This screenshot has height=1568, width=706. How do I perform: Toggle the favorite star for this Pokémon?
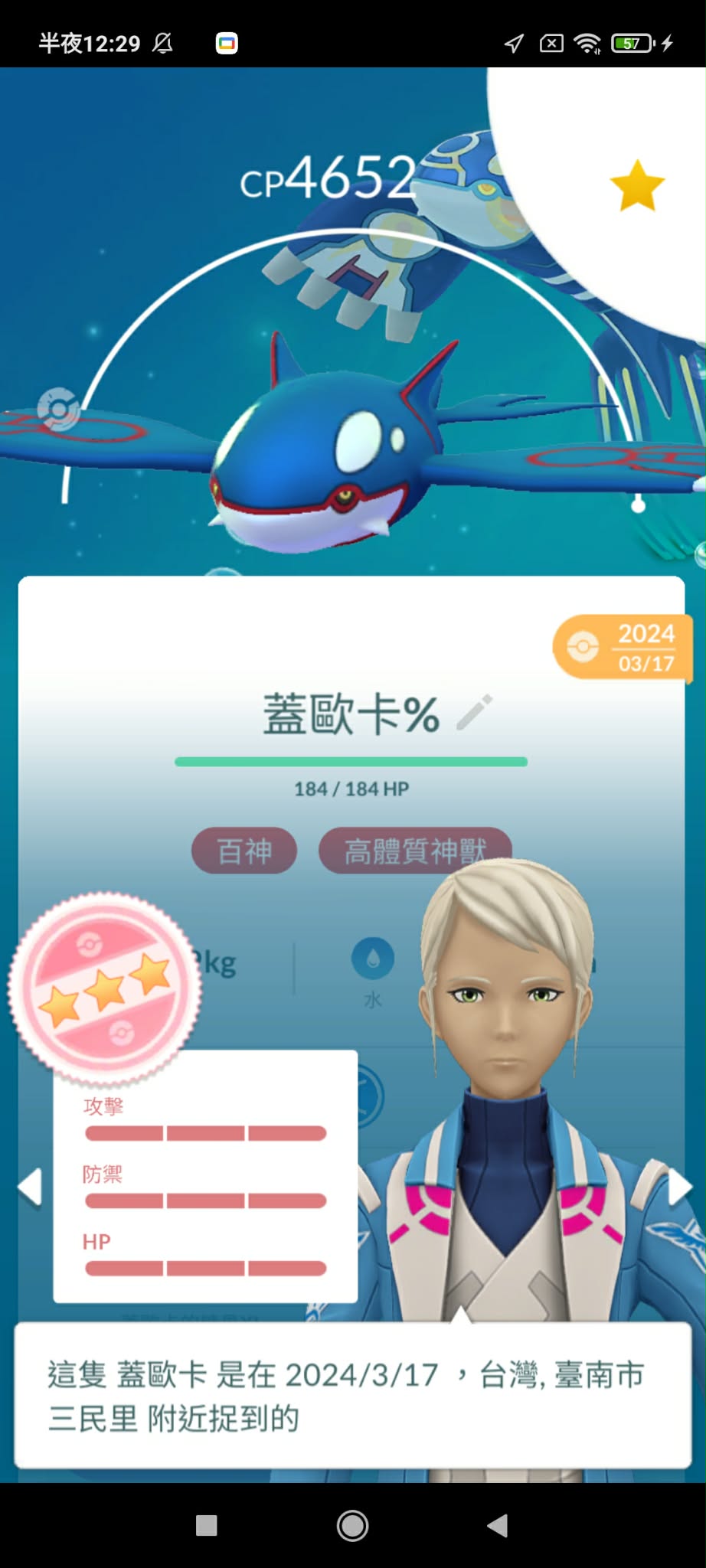tap(636, 186)
